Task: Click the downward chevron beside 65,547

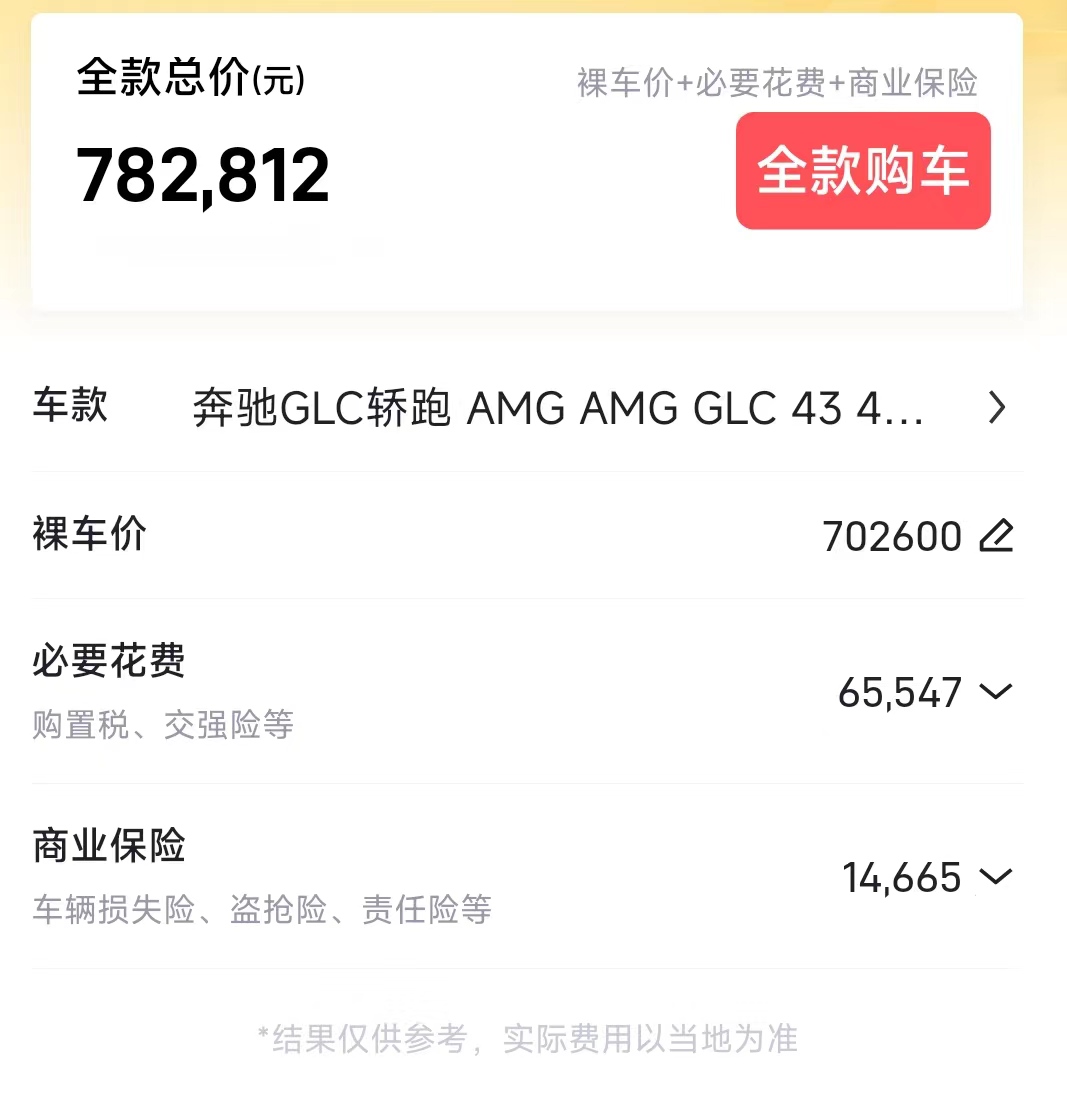Action: pyautogui.click(x=995, y=692)
